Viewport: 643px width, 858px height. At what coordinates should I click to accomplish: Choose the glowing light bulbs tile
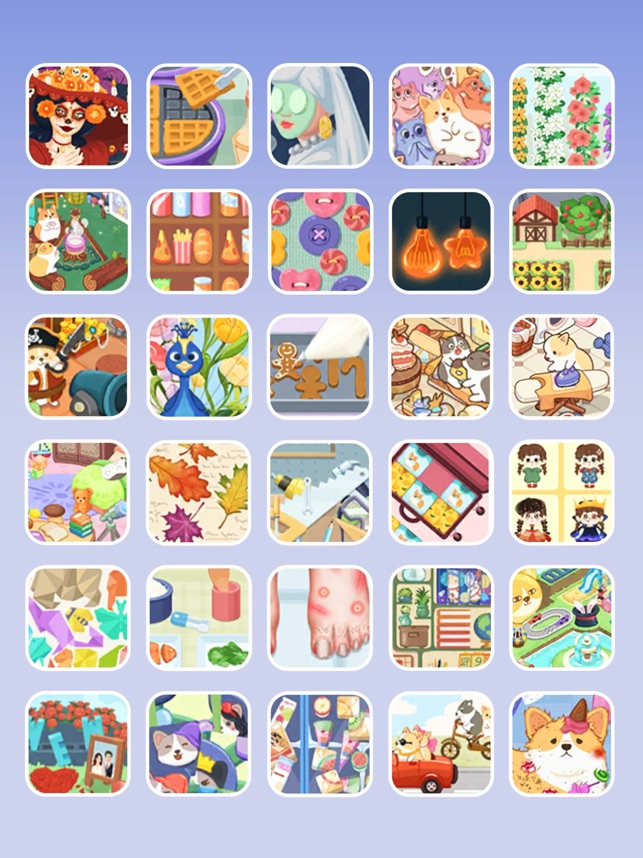tap(441, 241)
